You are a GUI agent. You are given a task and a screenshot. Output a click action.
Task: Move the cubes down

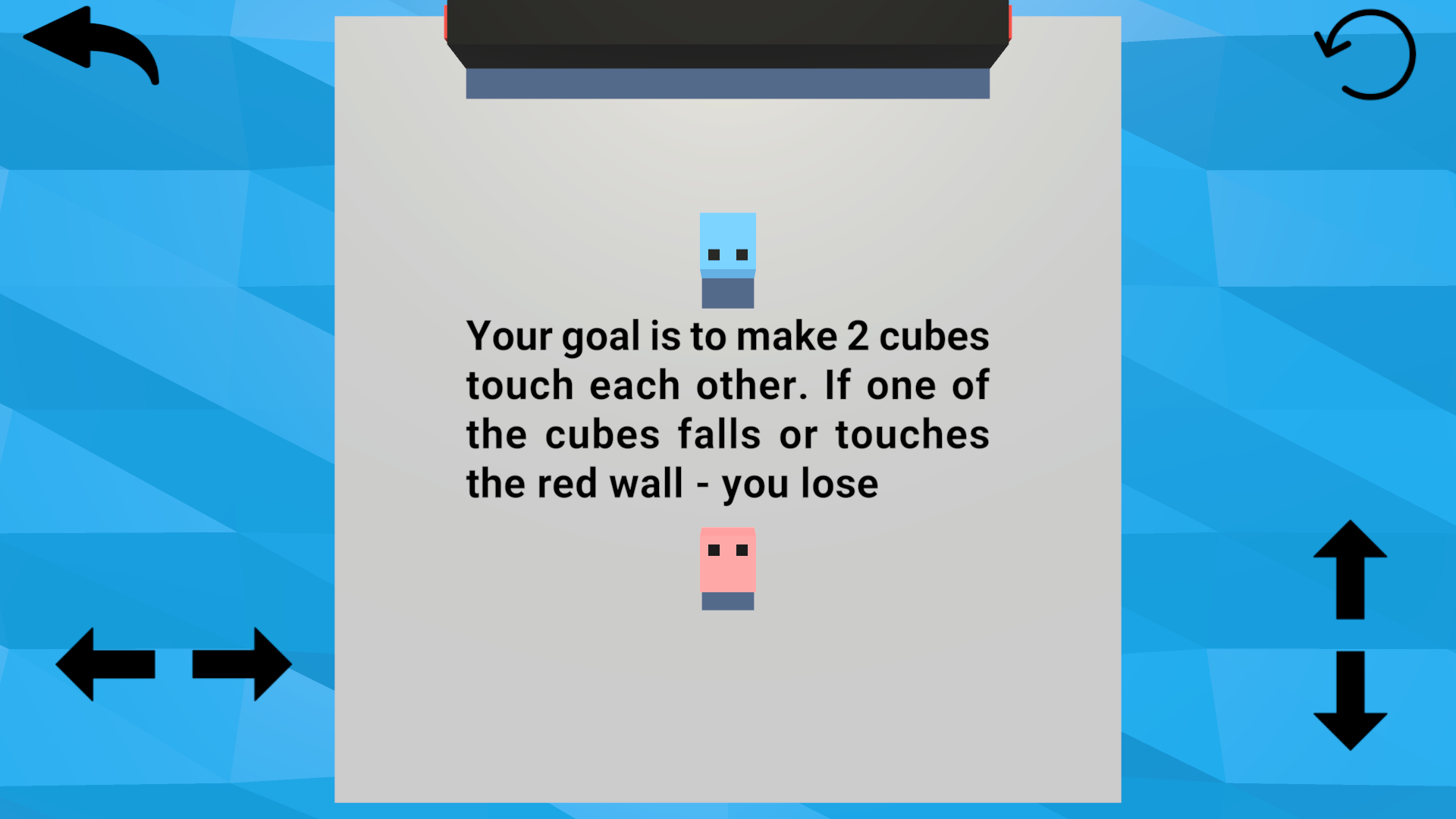(x=1350, y=699)
